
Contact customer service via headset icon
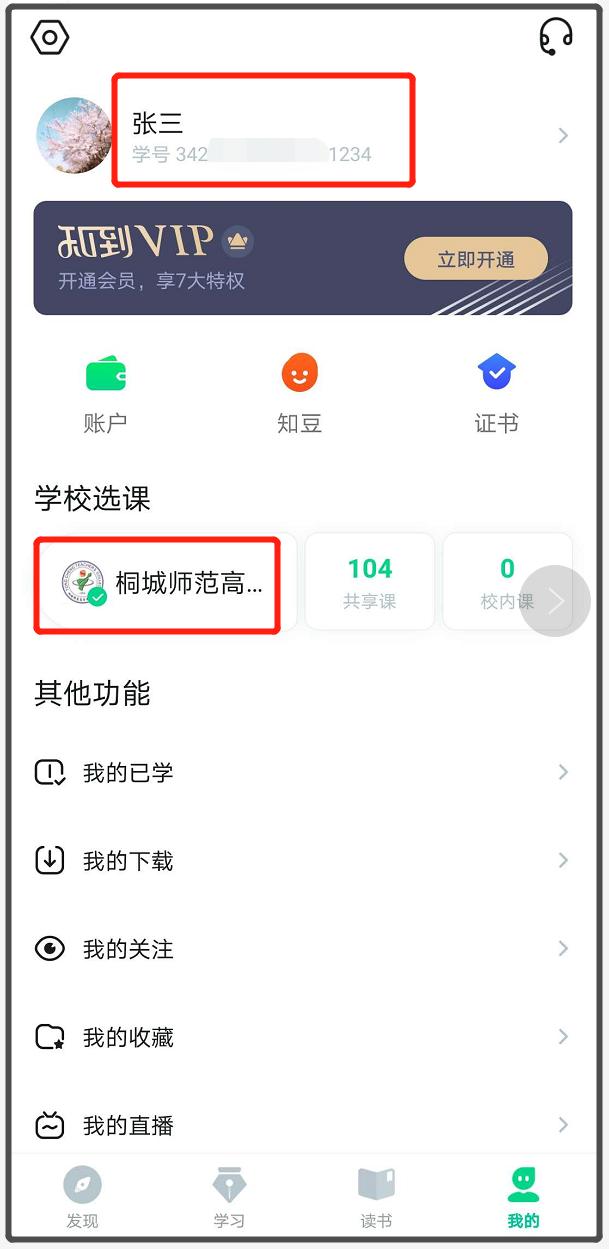click(x=555, y=38)
